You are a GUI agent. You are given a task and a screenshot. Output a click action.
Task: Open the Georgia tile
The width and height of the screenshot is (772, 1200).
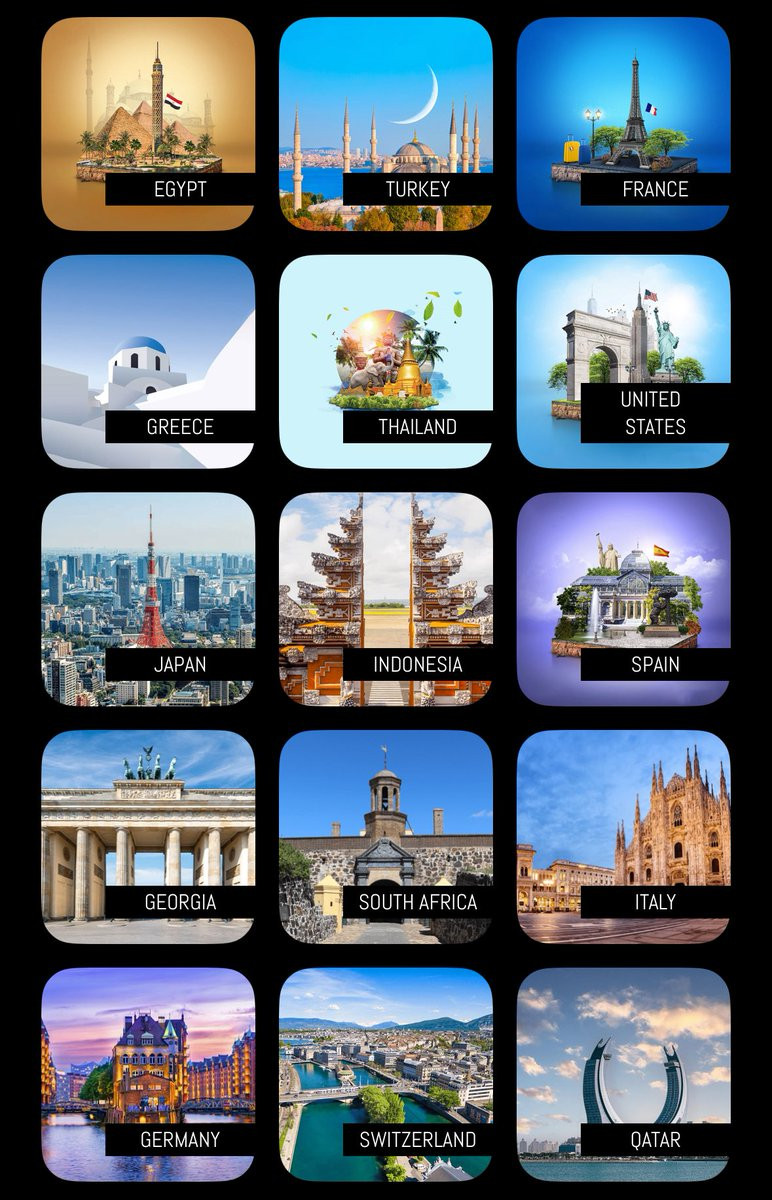coord(148,836)
